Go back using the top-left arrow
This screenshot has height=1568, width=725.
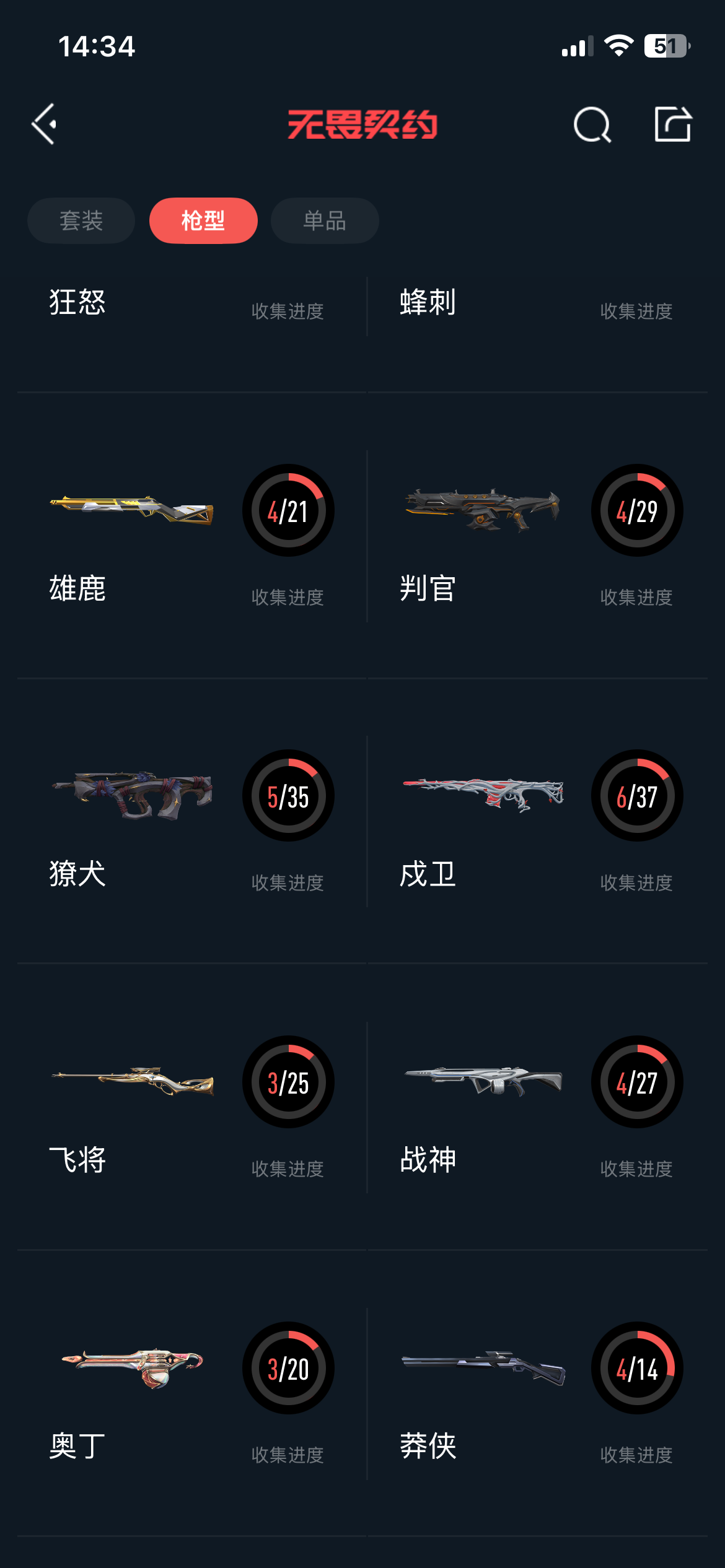tap(45, 124)
